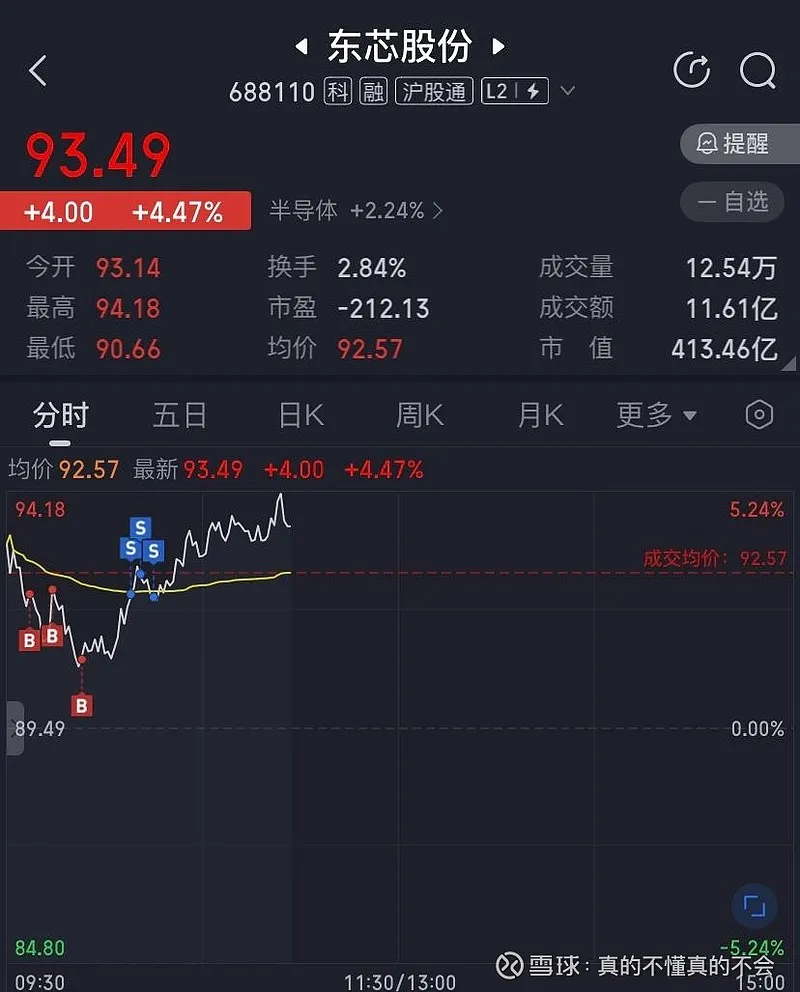Screen dimensions: 800x992
Task: Show the 周K chart
Action: tap(420, 415)
